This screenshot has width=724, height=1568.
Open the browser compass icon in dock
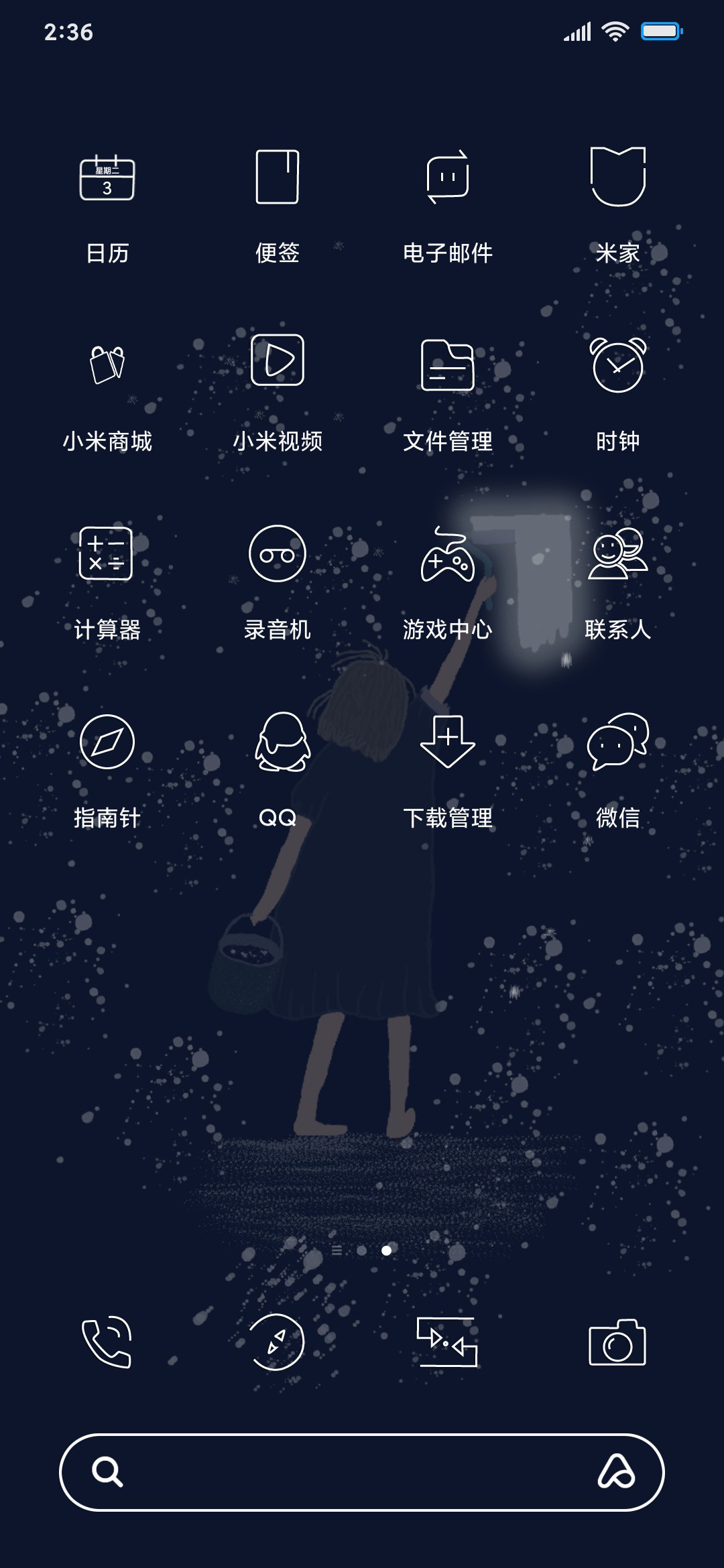(x=277, y=1342)
